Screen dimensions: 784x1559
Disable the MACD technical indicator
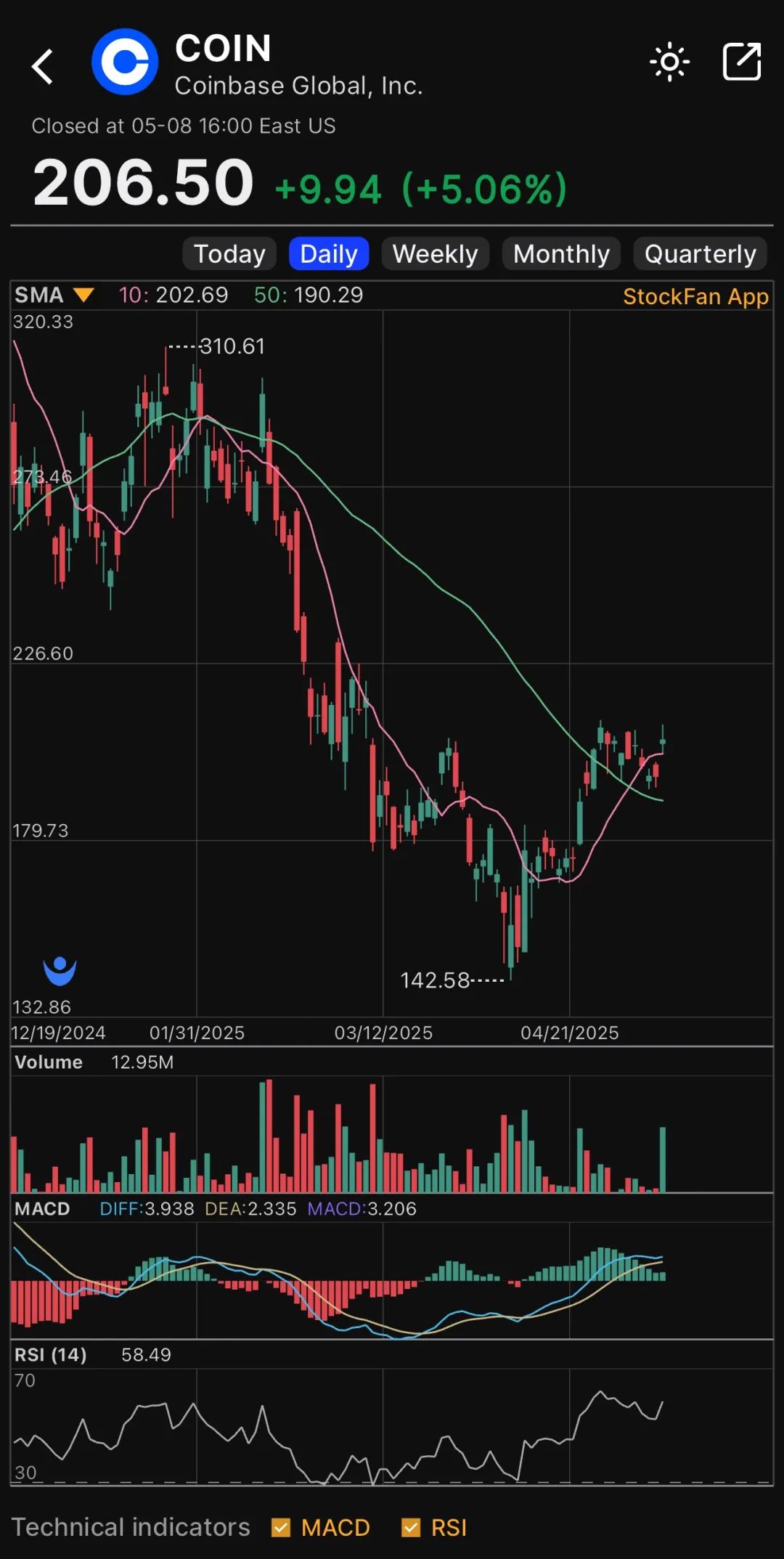(281, 1527)
